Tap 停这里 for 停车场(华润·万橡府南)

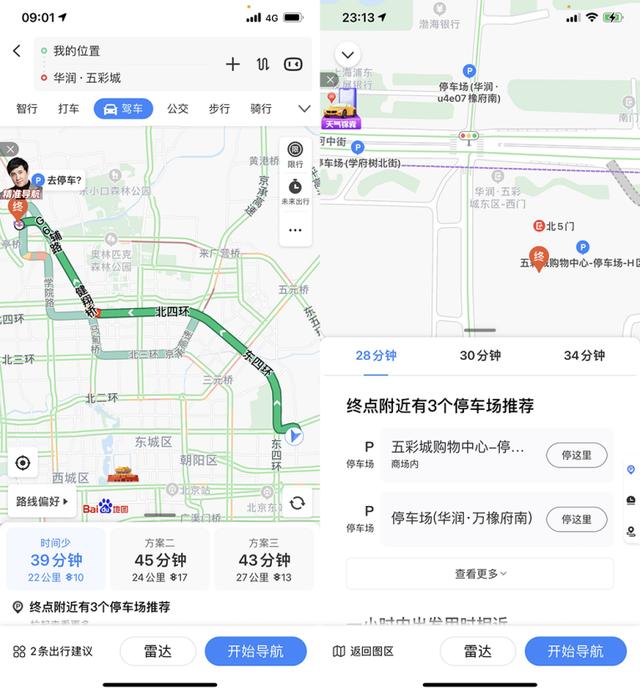click(576, 519)
